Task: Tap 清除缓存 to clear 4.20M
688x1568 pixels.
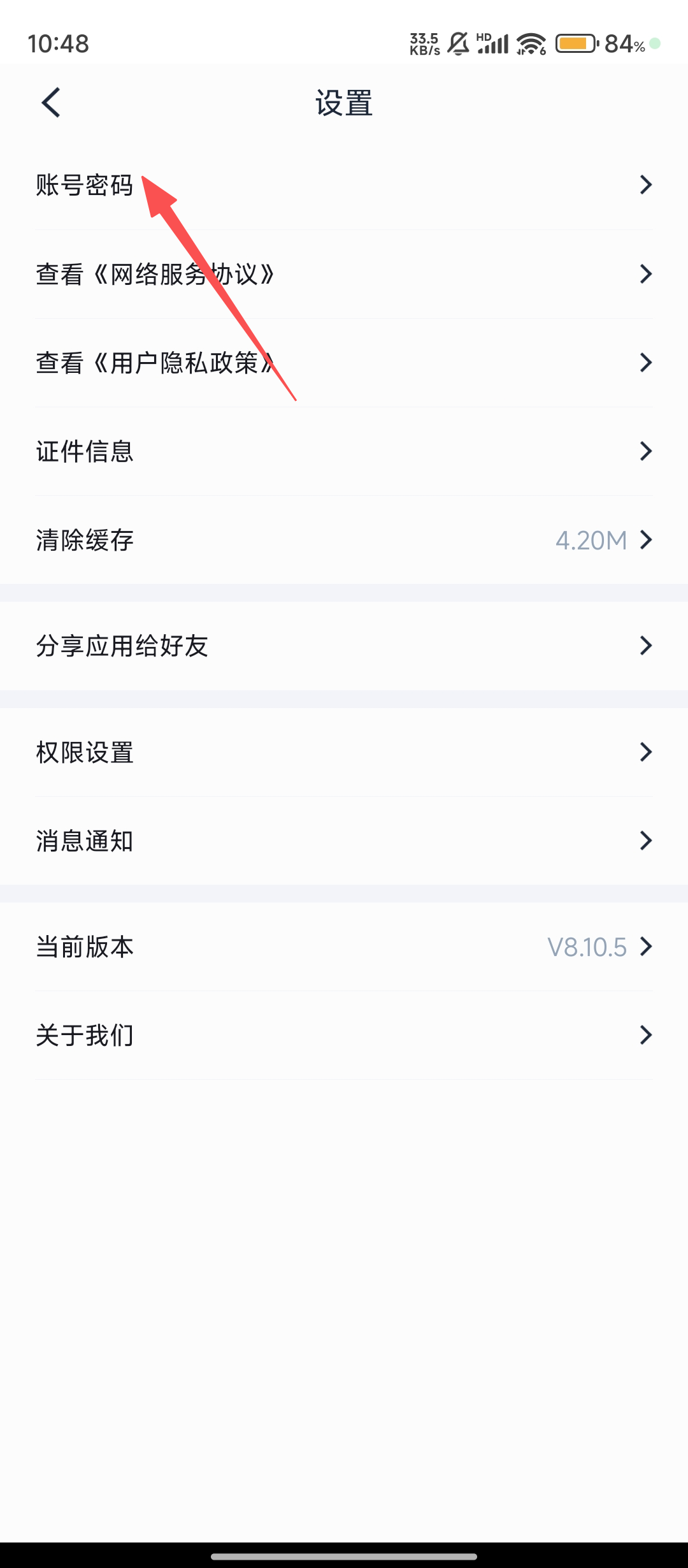Action: (x=344, y=540)
